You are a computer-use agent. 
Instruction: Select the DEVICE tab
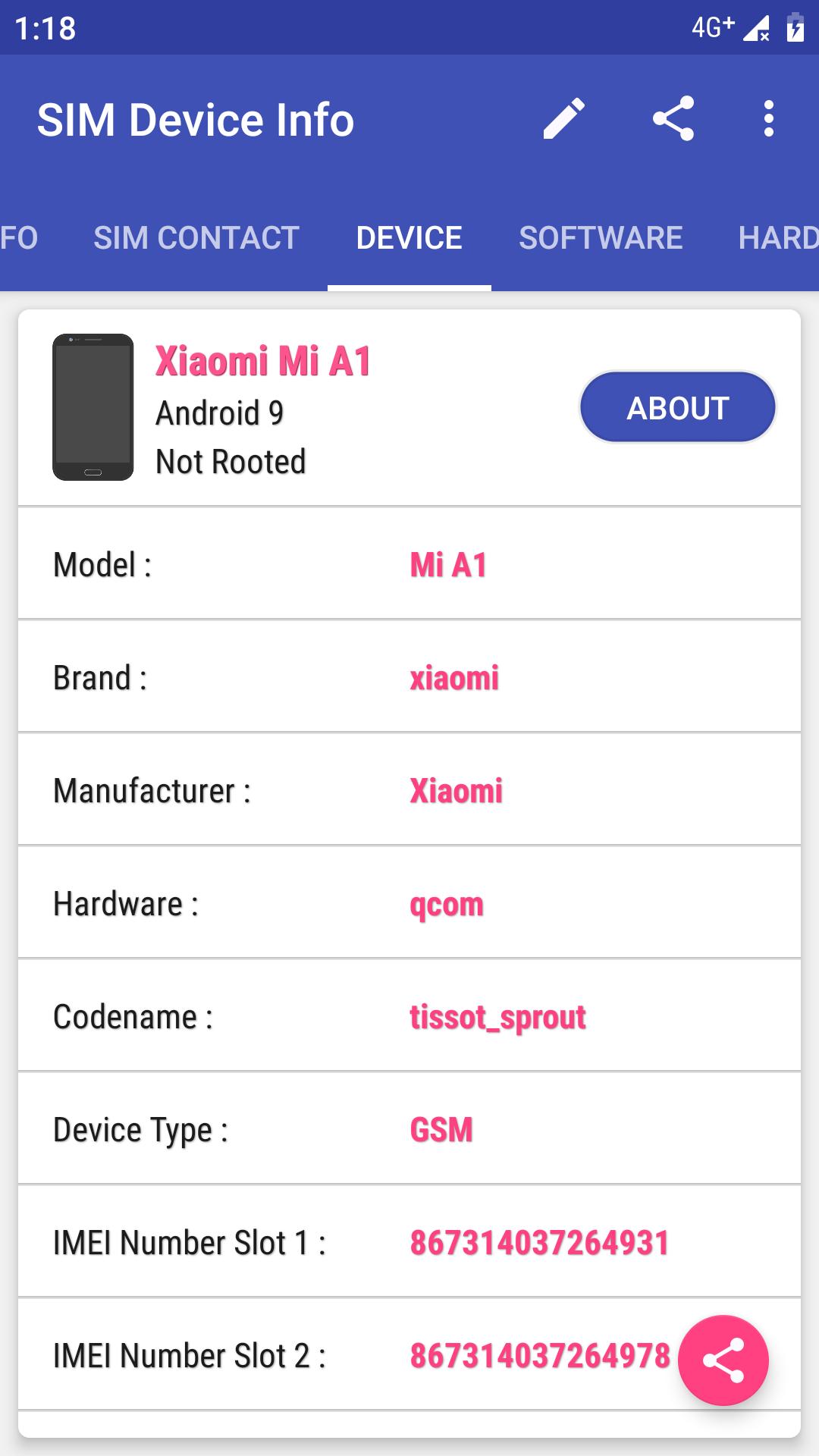(409, 238)
